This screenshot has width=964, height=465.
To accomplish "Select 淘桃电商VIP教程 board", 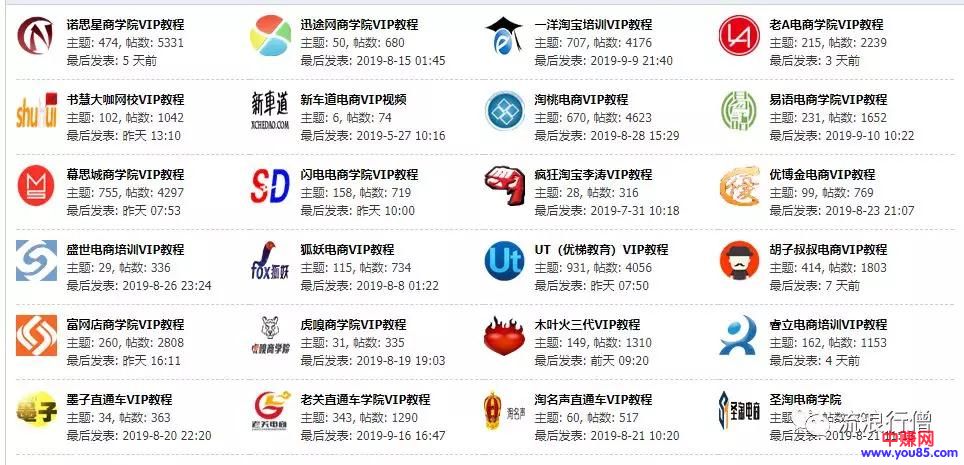I will [x=581, y=99].
